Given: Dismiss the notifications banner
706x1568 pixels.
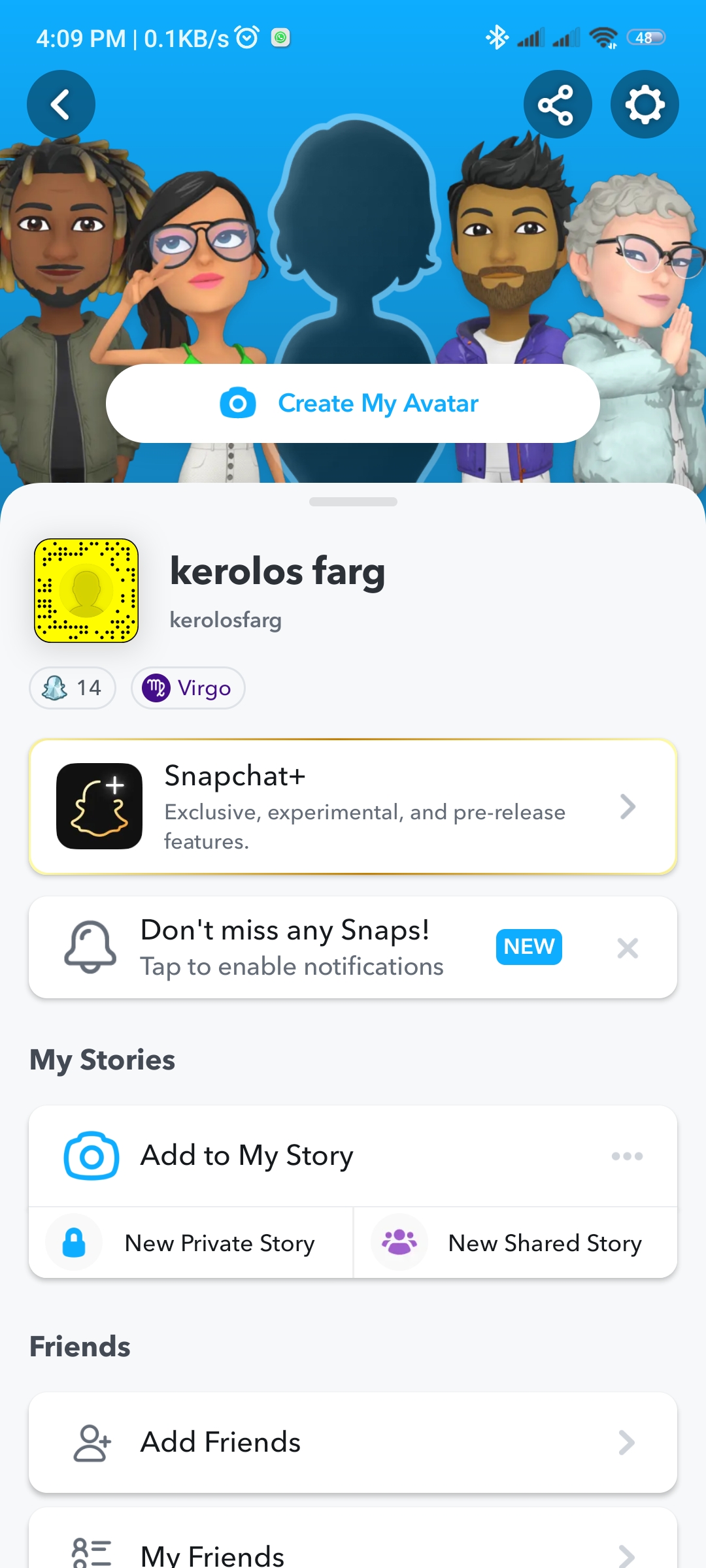Looking at the screenshot, I should tap(628, 948).
